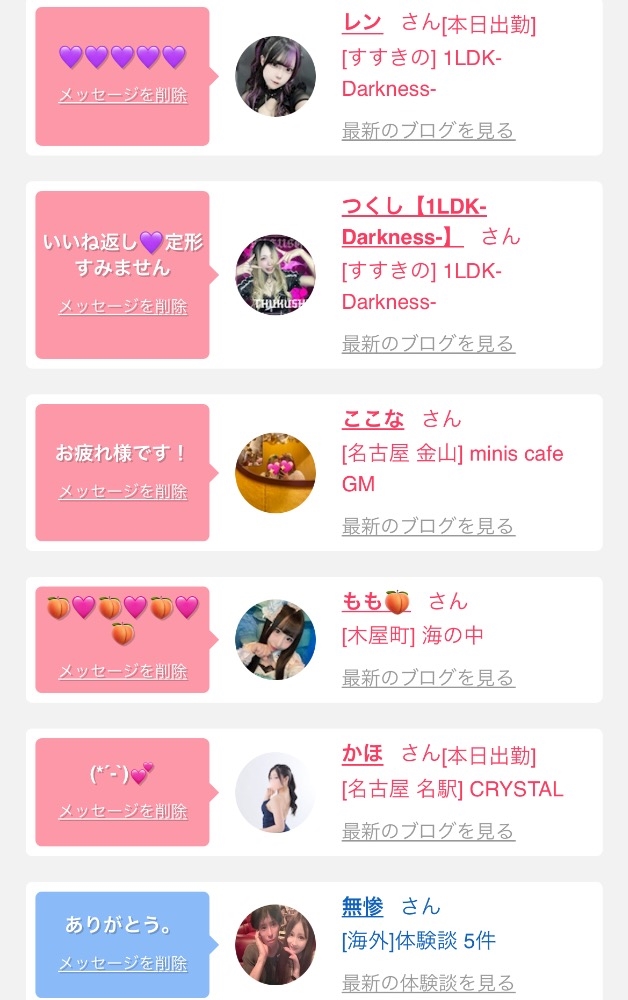Viewport: 628px width, 1000px height.
Task: Tap もも's profile photo
Action: 275,640
